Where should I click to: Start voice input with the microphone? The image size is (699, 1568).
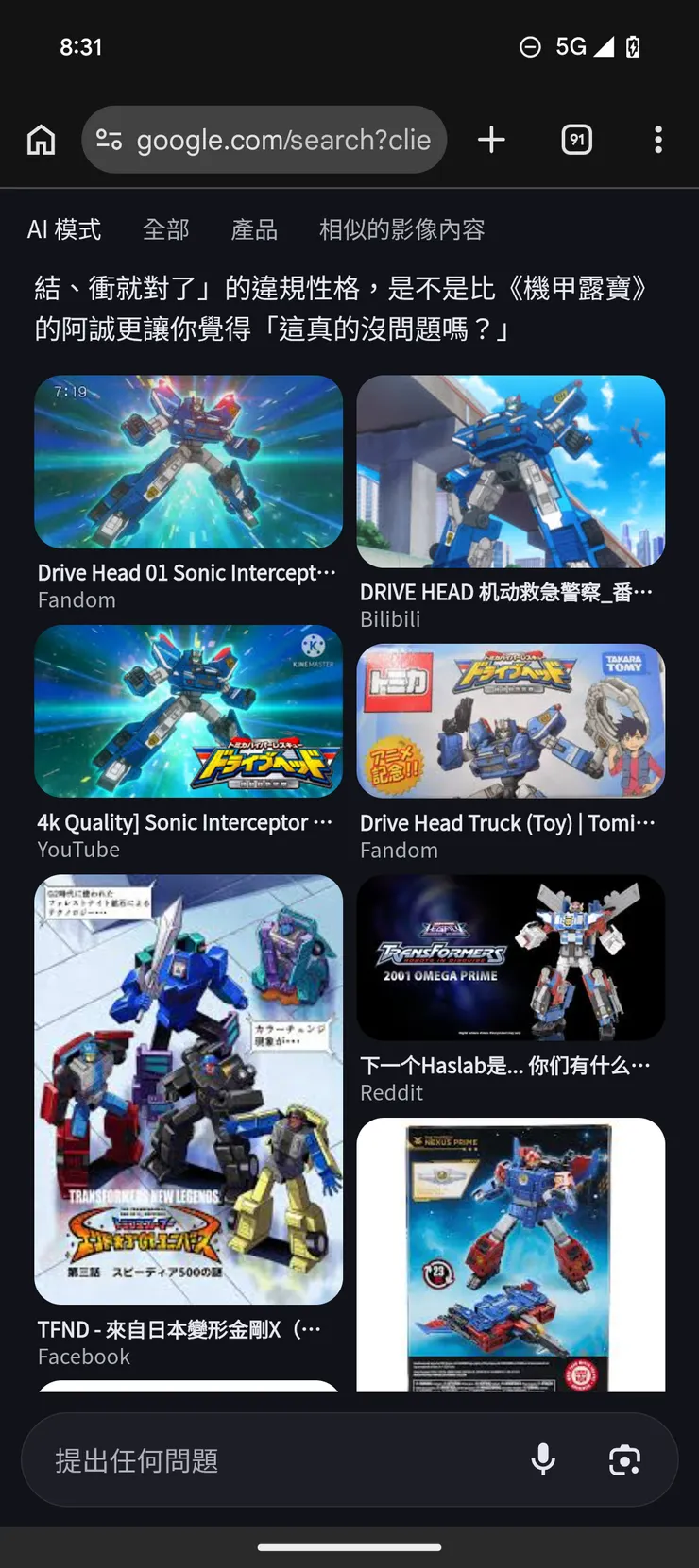pos(543,1460)
